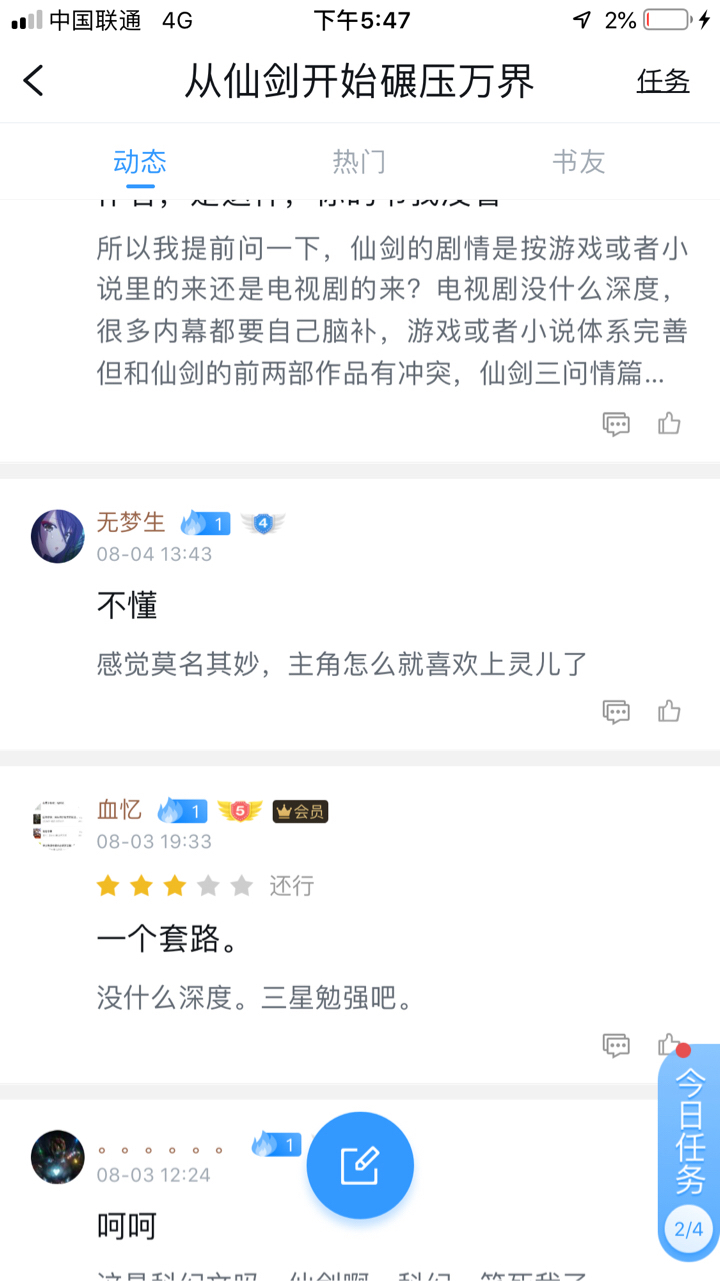
Task: Comment on the post about 仙剑的剧情
Action: click(x=616, y=424)
